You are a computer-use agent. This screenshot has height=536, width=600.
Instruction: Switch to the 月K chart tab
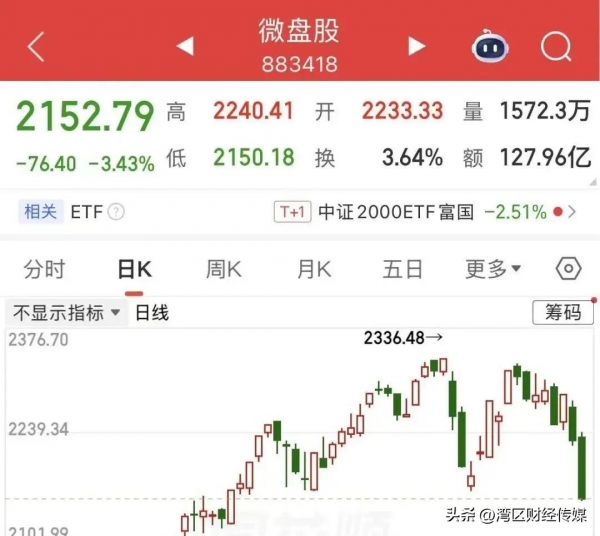[x=313, y=269]
